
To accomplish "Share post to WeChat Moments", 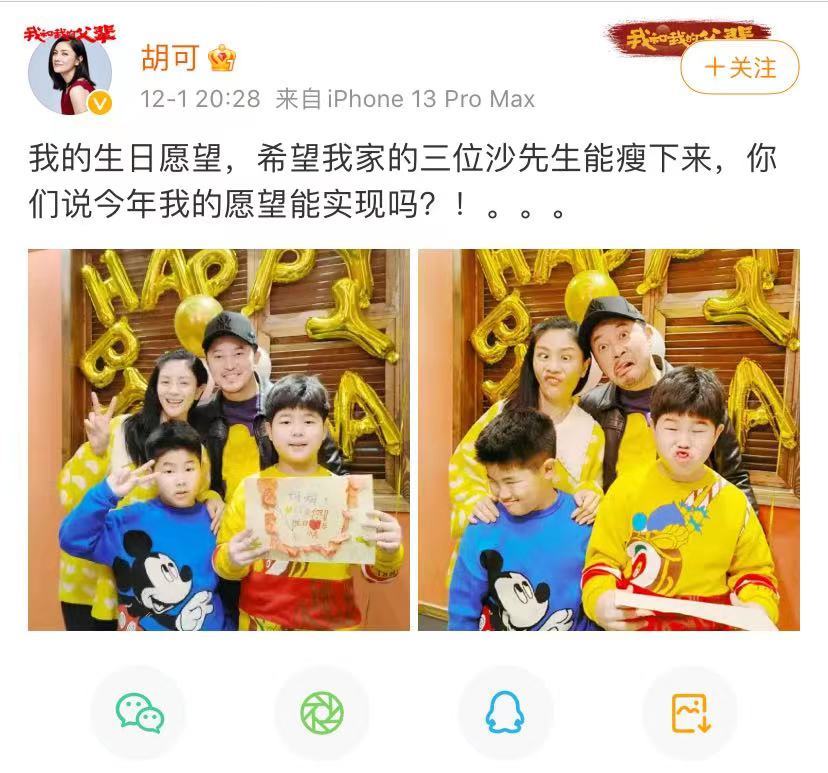I will pyautogui.click(x=322, y=712).
